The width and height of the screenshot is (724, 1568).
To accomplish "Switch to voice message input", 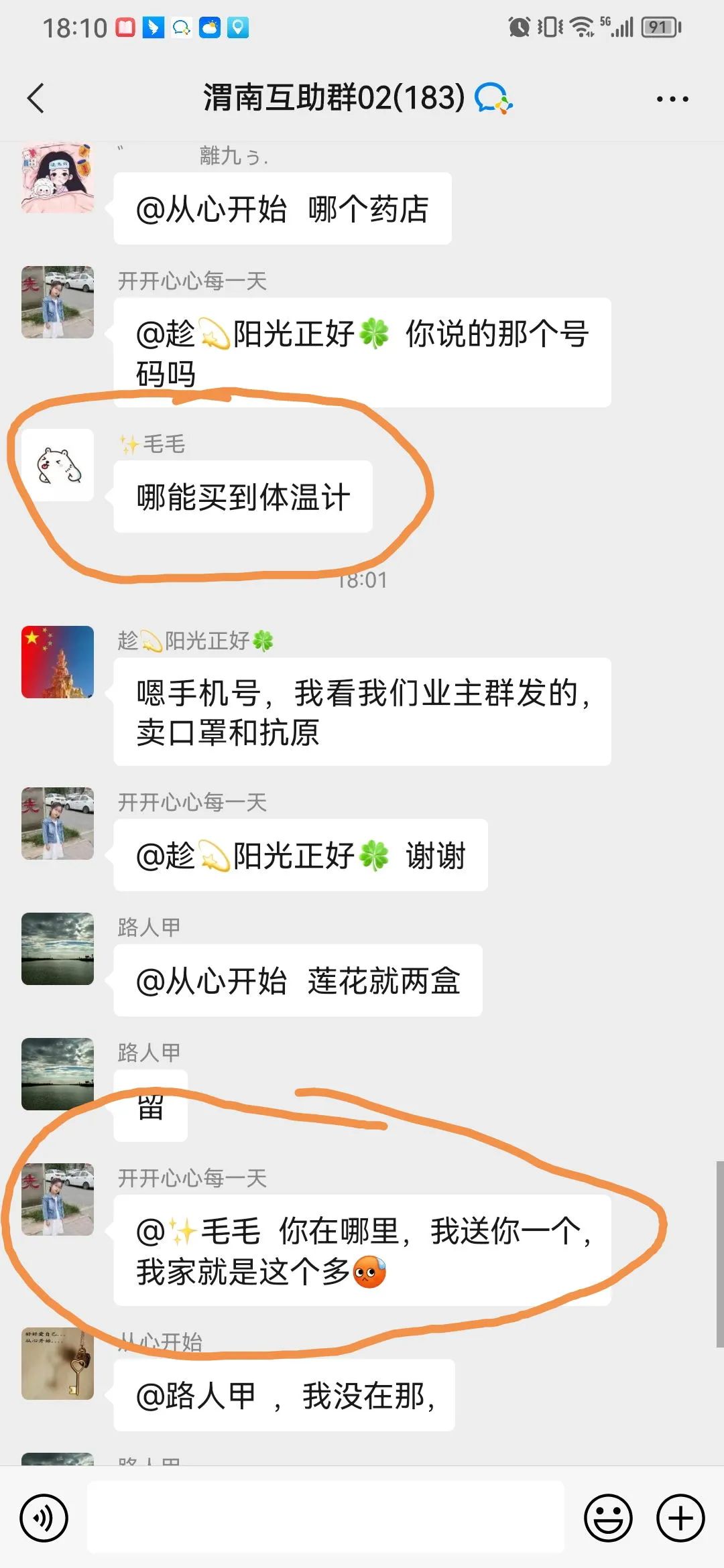I will coord(44,1518).
